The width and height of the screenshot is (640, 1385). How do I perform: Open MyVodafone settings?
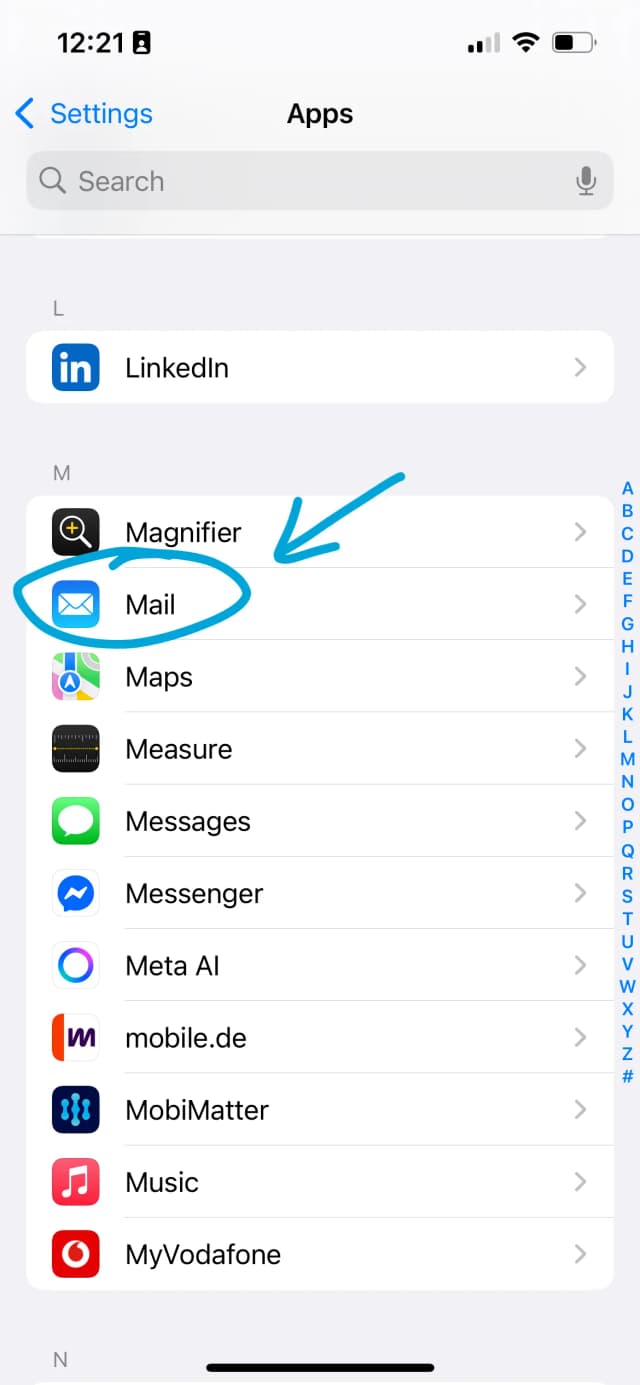320,1254
